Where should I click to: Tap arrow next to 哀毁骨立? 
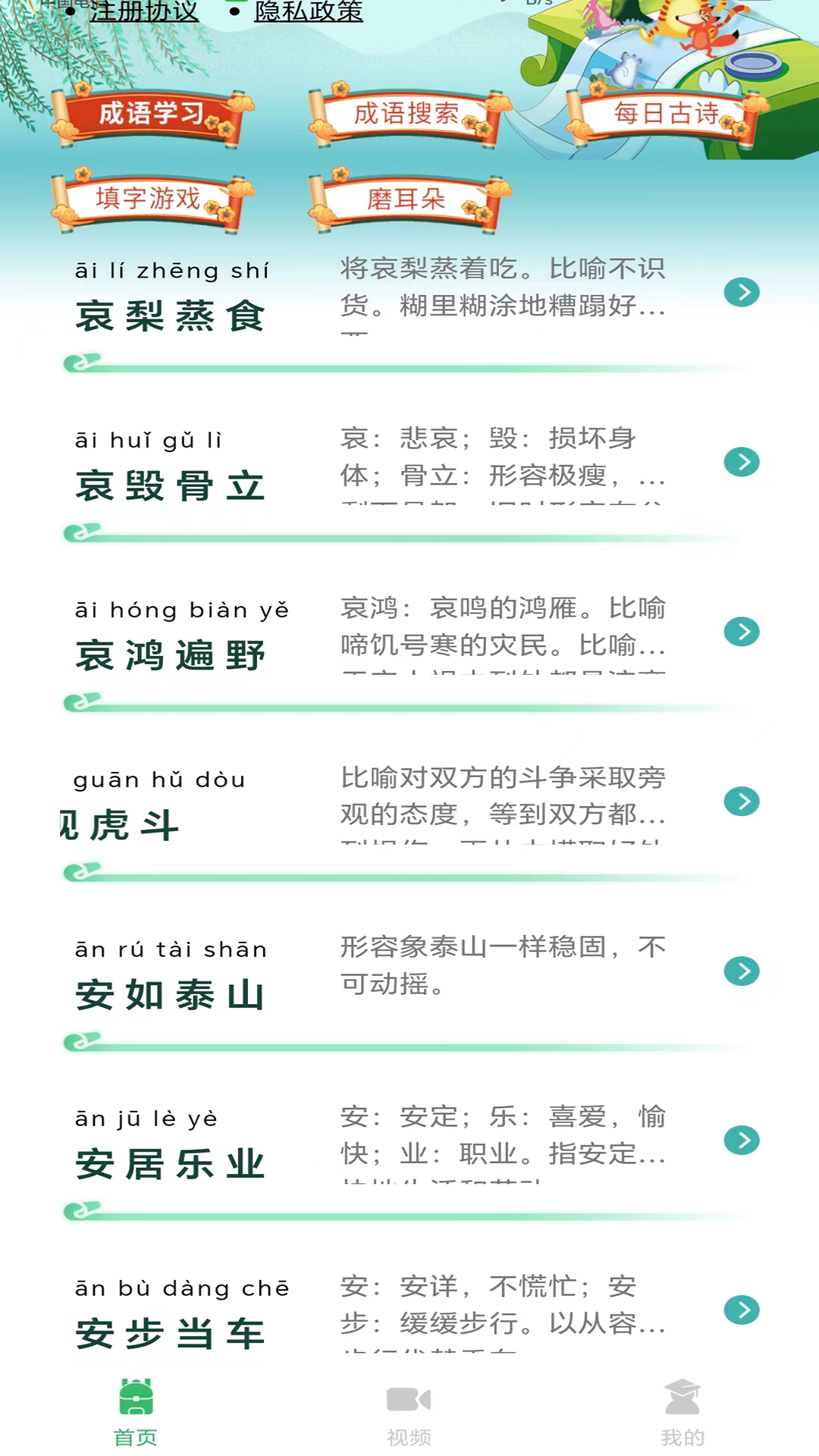coord(742,462)
